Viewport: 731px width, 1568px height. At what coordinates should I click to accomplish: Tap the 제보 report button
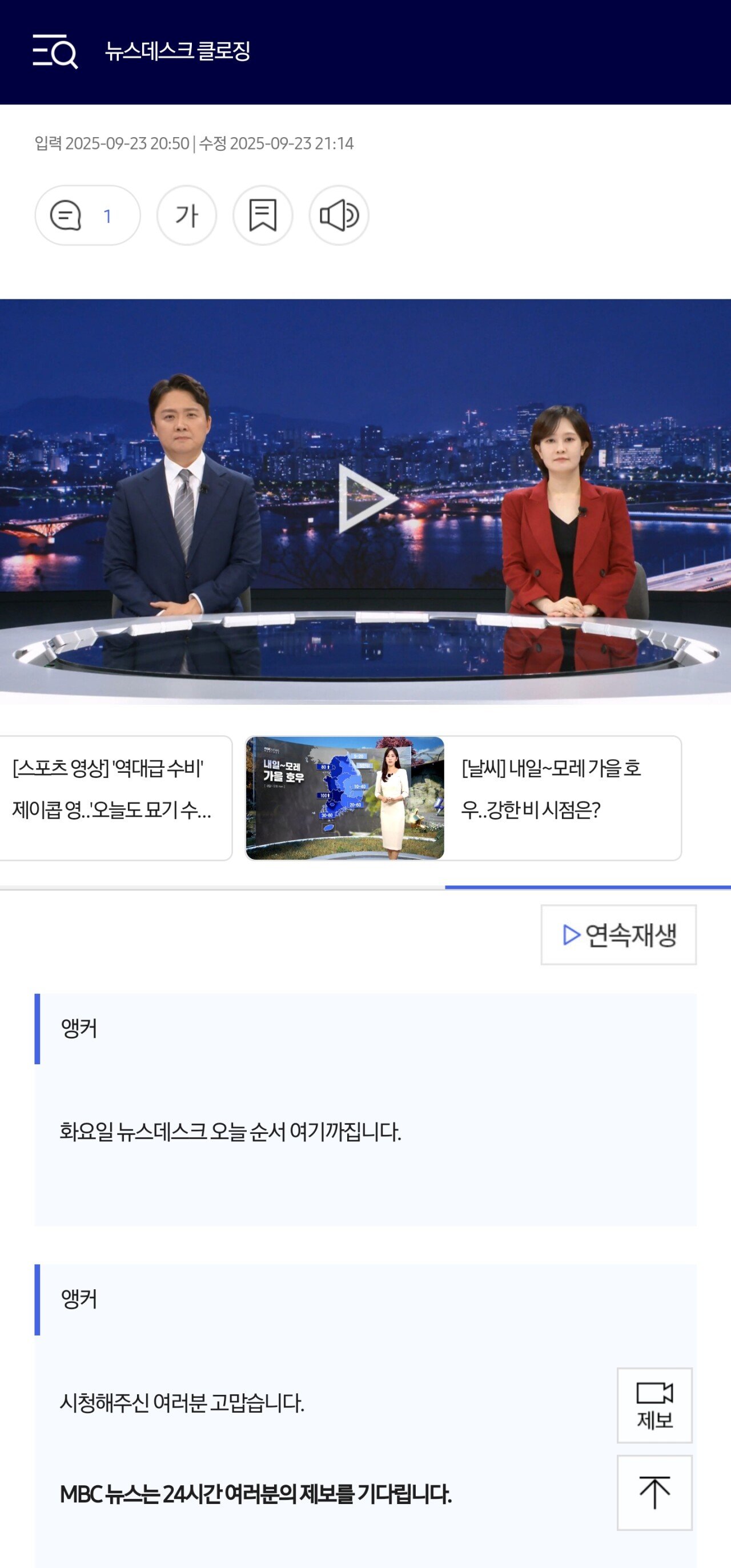point(654,1405)
